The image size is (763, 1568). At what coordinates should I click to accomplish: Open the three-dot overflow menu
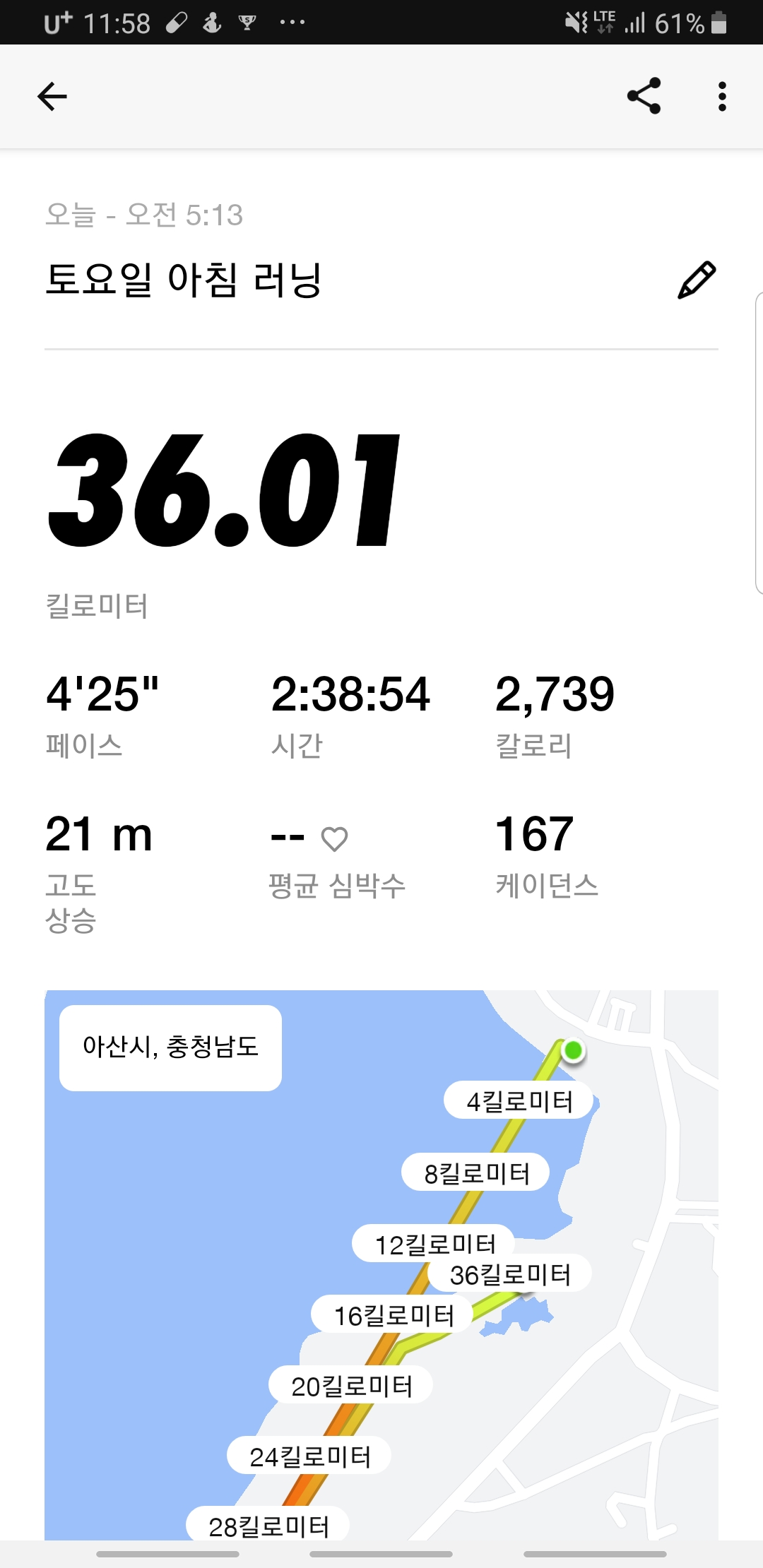click(721, 96)
